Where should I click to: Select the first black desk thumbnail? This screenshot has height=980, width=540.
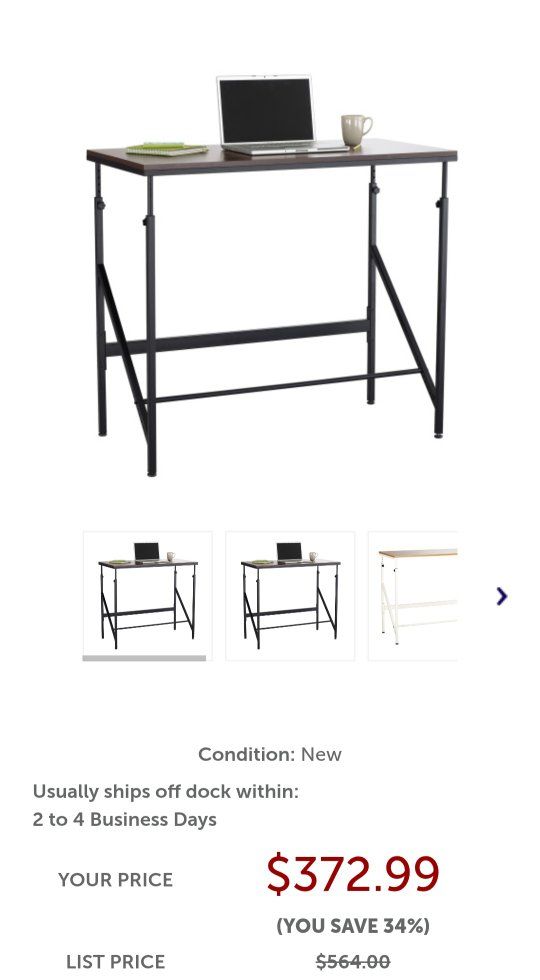pos(148,596)
